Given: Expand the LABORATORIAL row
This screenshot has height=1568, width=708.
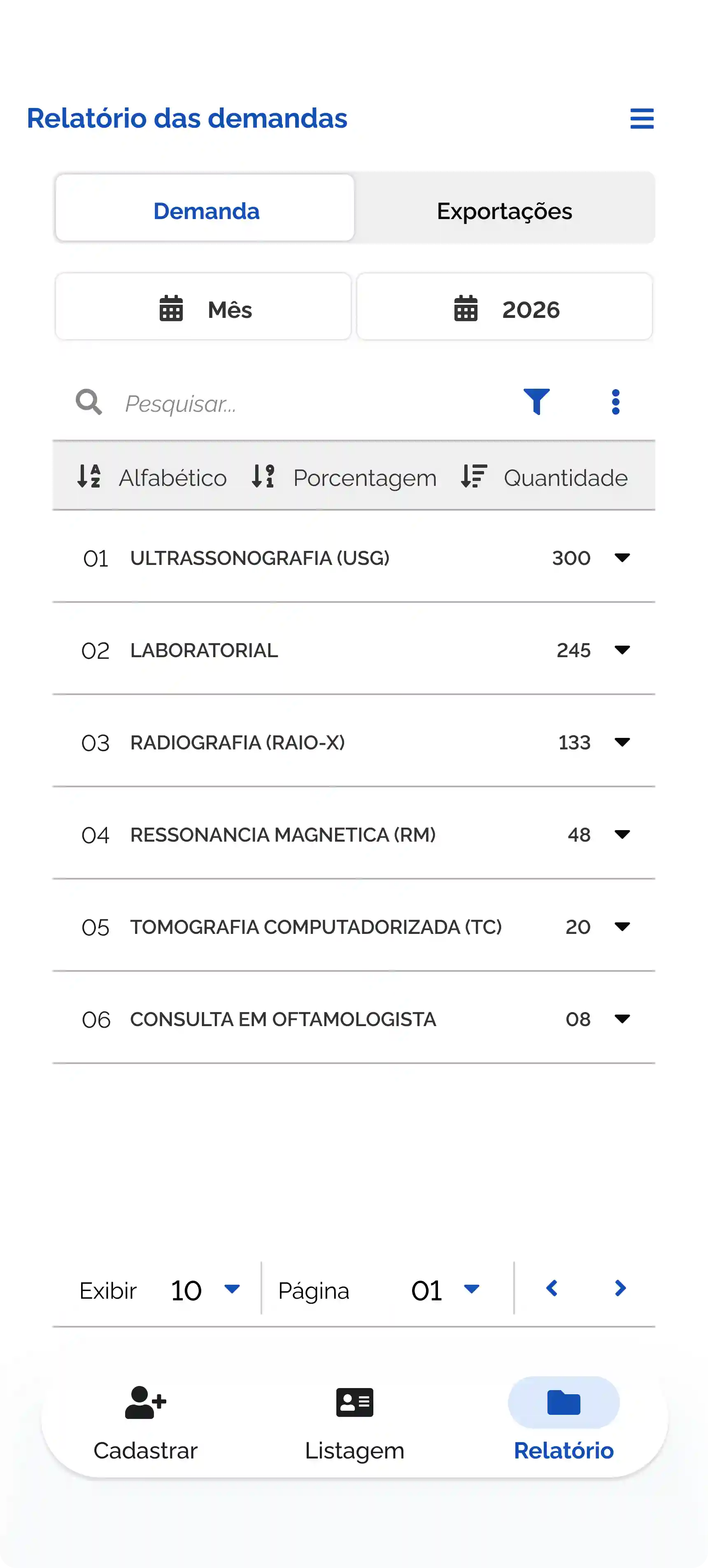Looking at the screenshot, I should pyautogui.click(x=622, y=650).
